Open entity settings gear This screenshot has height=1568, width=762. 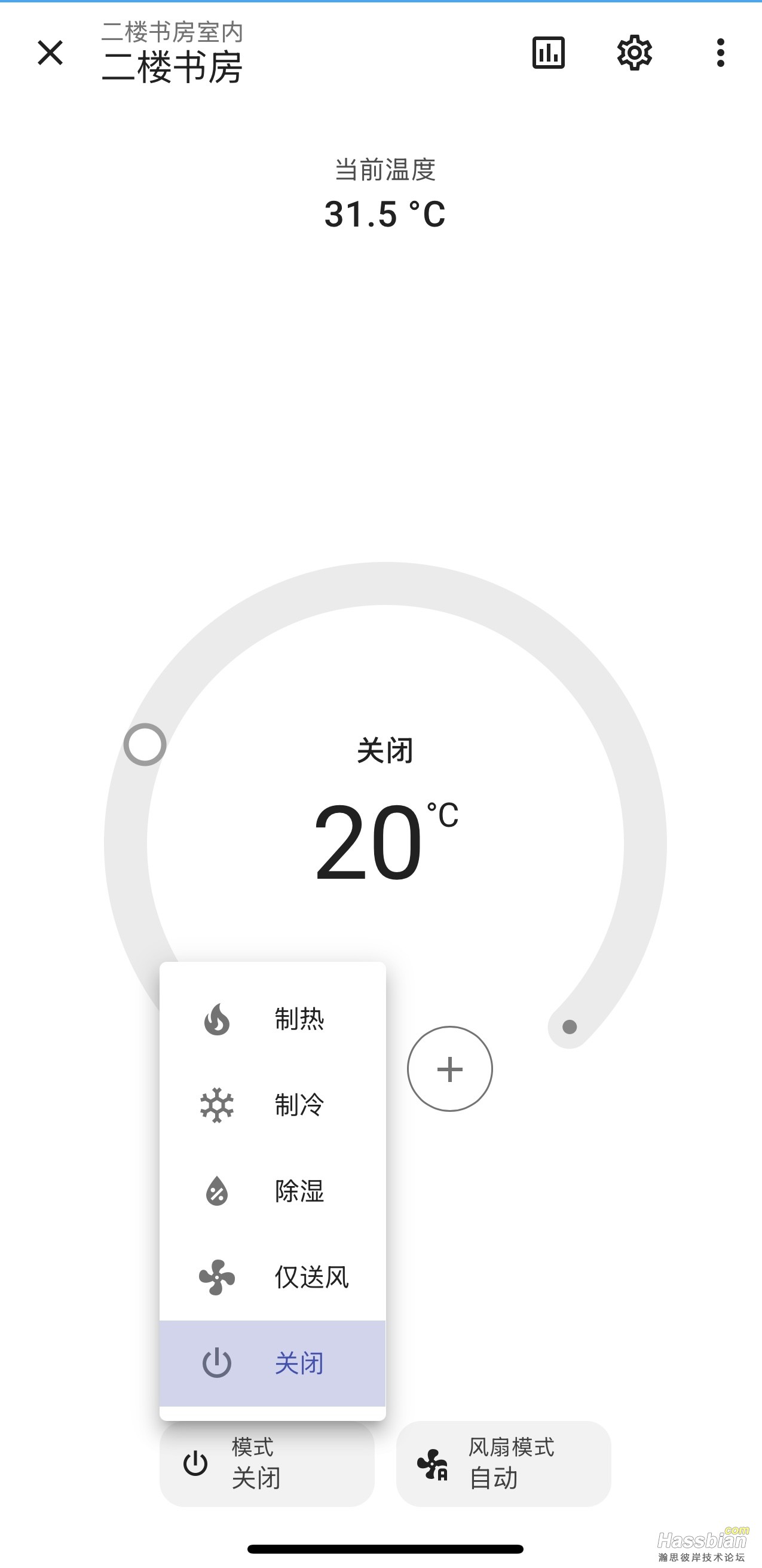634,53
